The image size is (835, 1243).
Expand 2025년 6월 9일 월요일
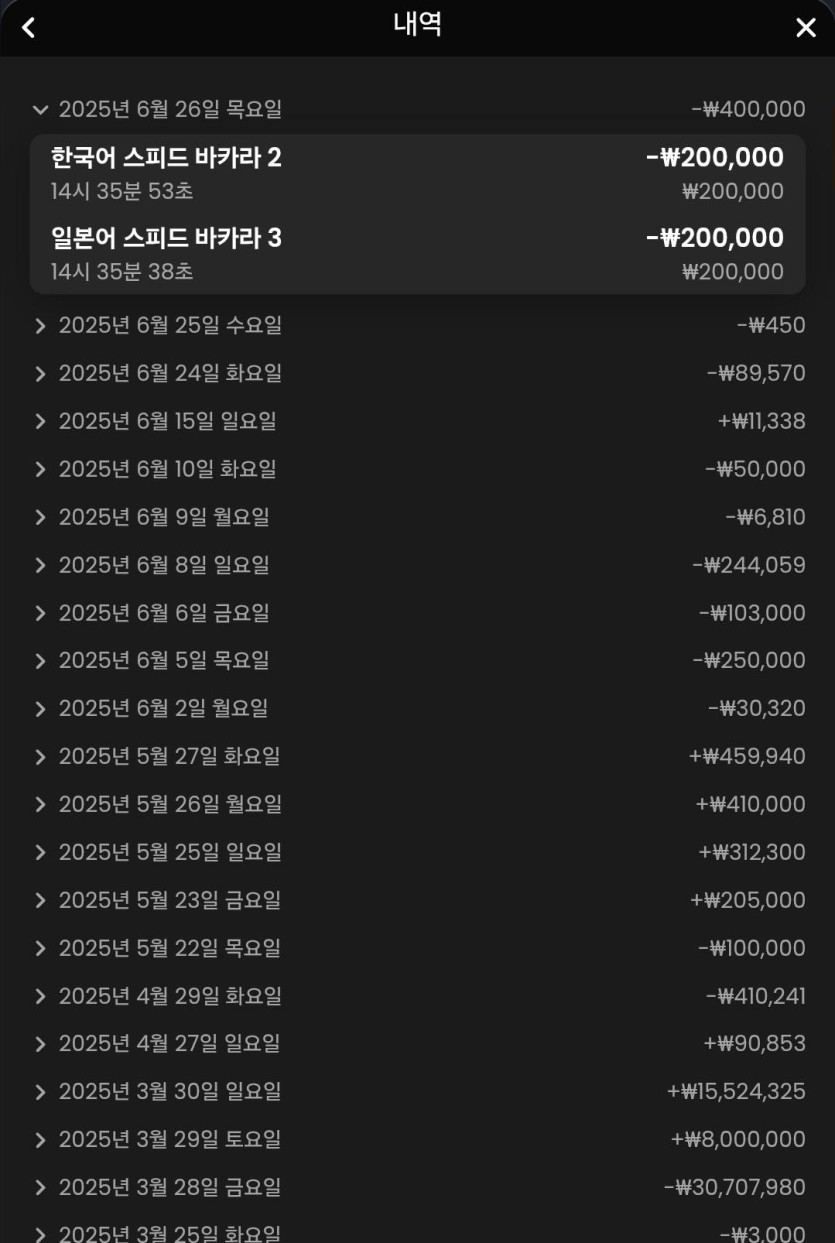pyautogui.click(x=164, y=517)
